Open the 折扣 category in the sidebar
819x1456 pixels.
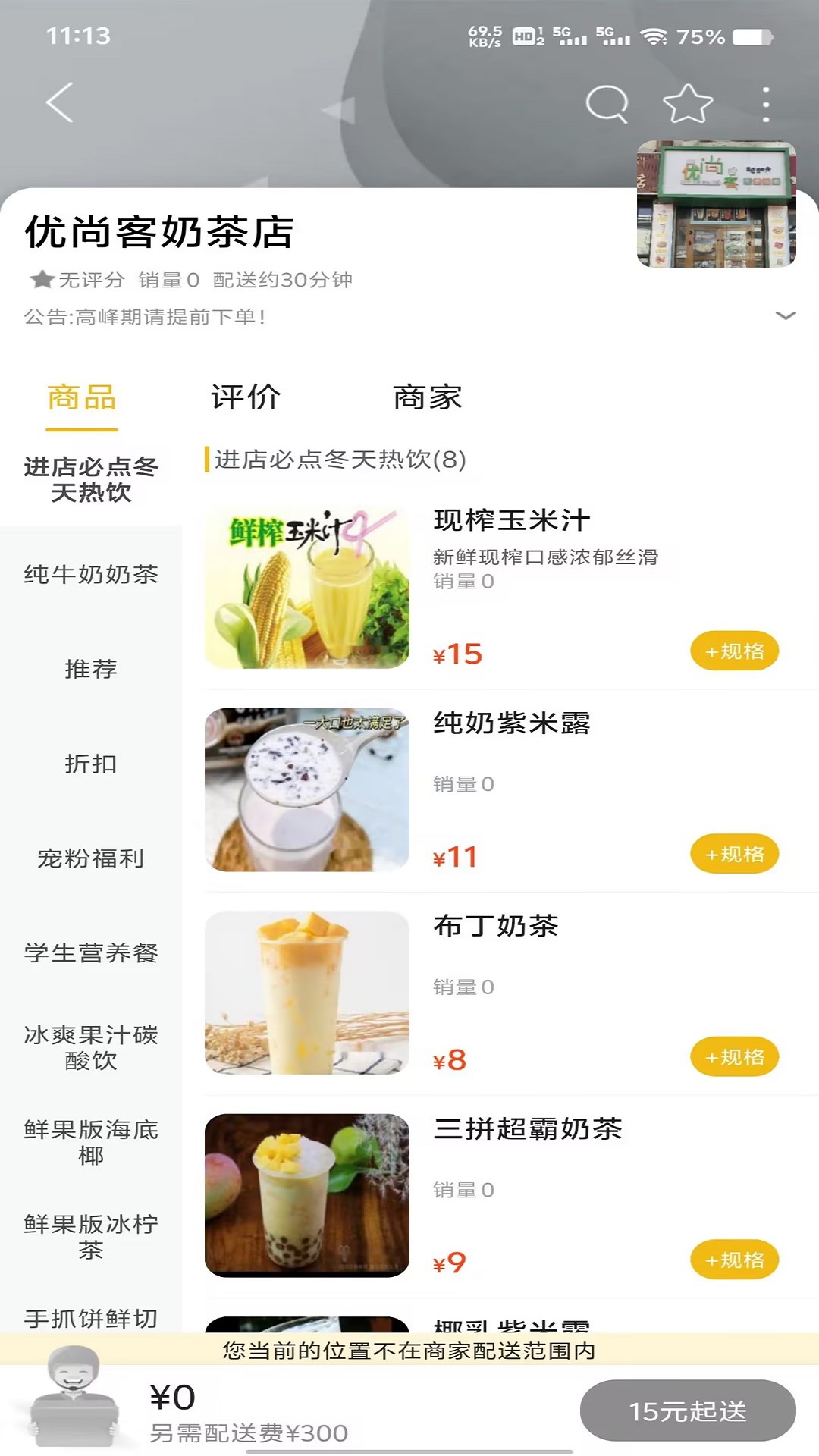click(90, 765)
